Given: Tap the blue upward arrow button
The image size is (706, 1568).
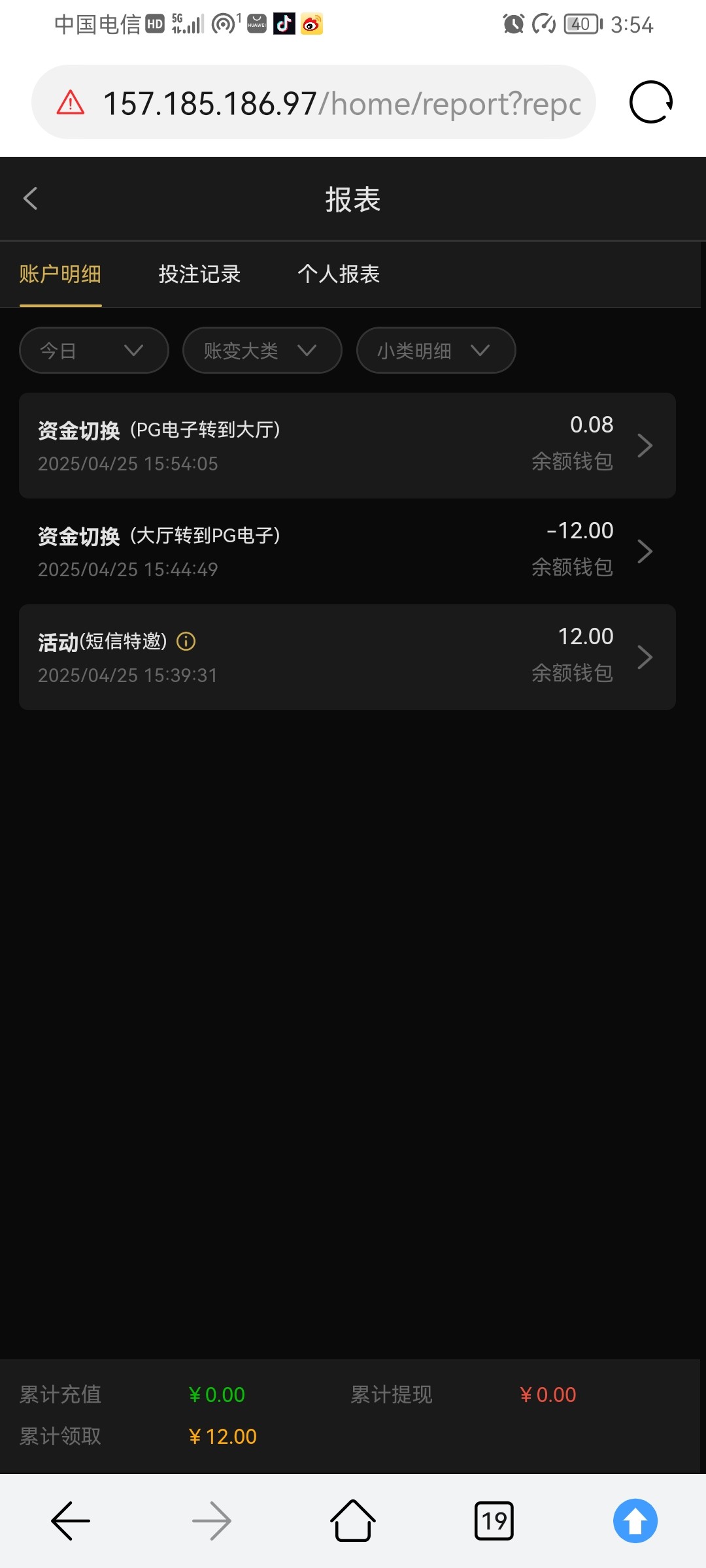Looking at the screenshot, I should 635,1520.
